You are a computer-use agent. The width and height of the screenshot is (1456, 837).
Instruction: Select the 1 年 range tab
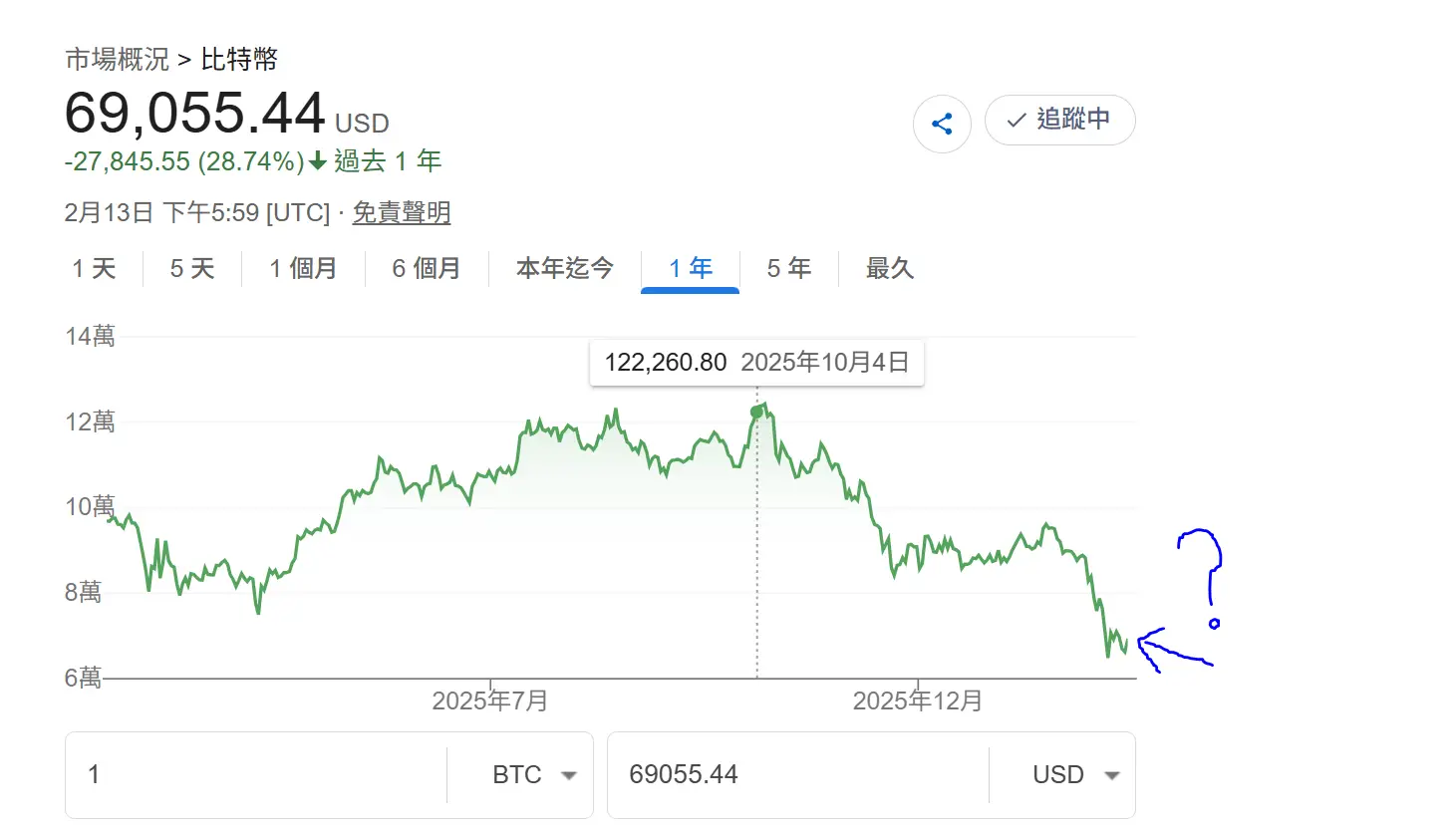[691, 268]
